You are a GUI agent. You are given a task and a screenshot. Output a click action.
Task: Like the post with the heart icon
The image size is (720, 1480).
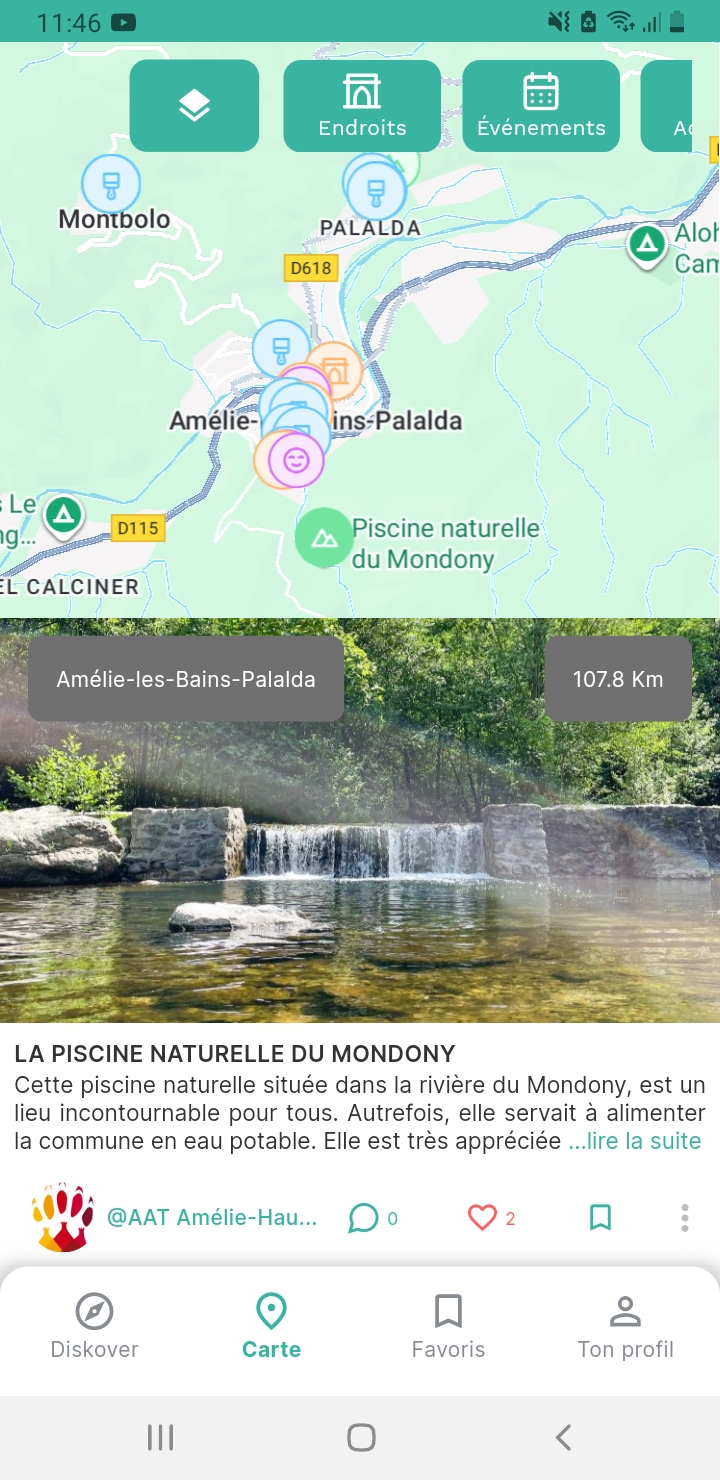[484, 1217]
